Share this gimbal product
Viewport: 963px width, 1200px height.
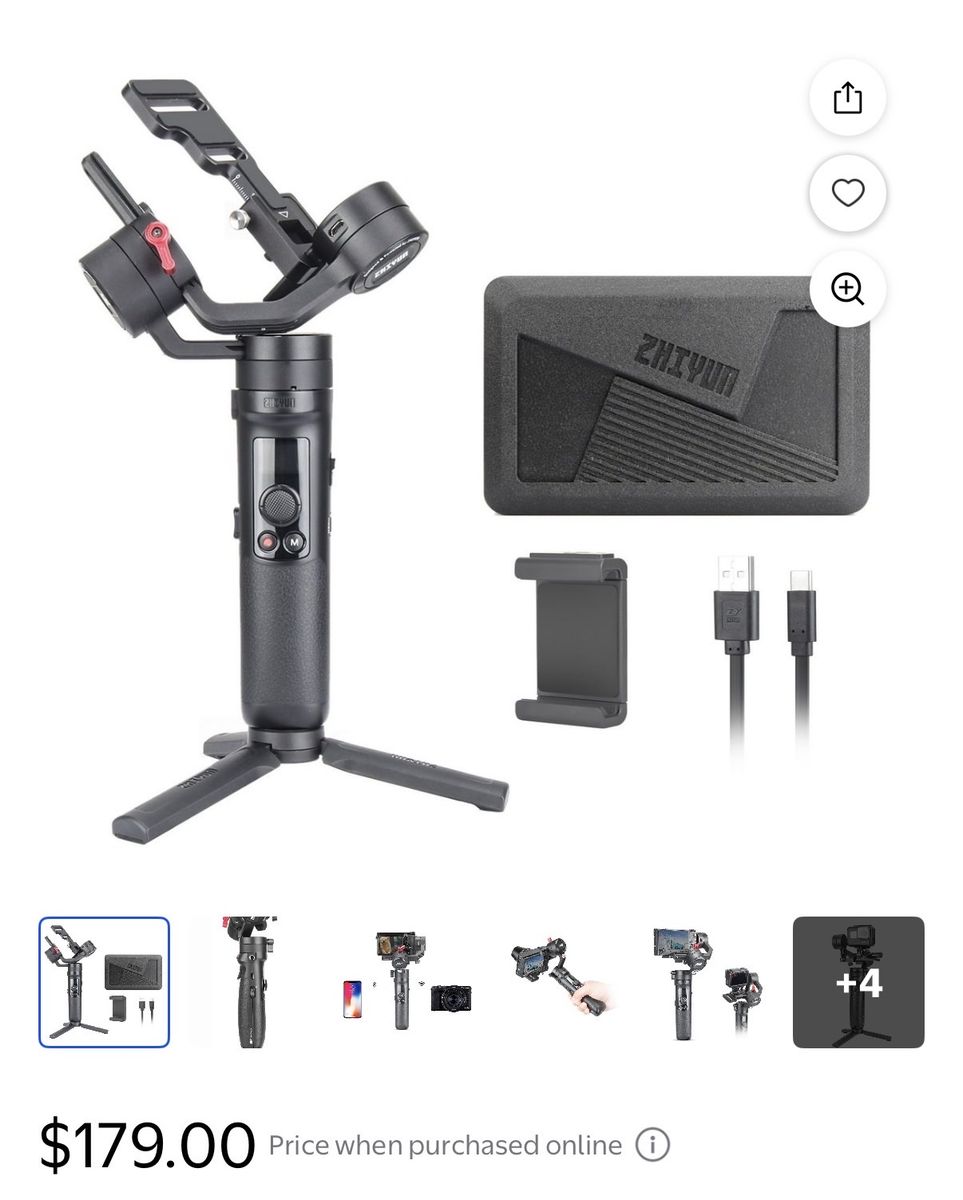tap(847, 98)
